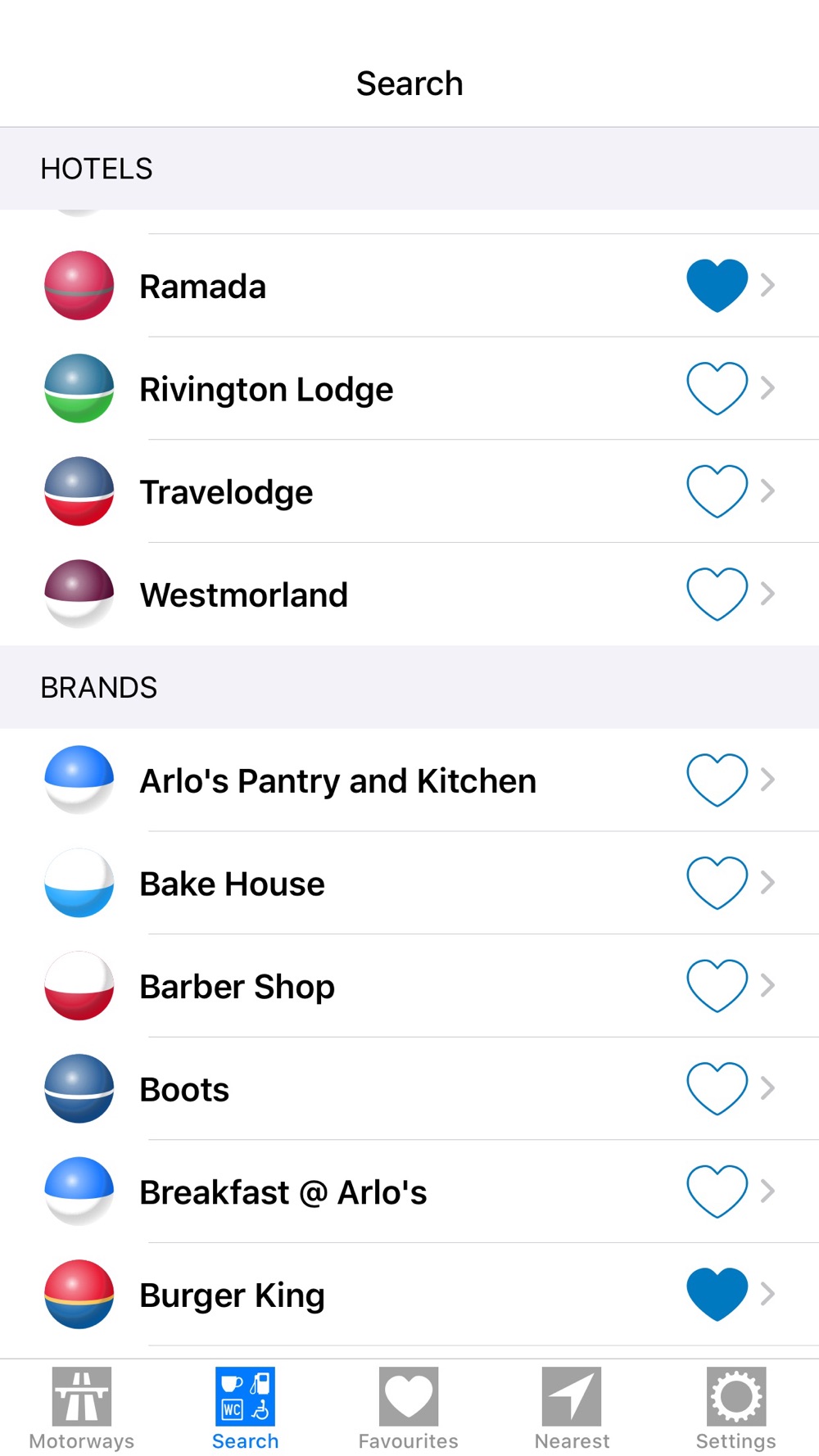Favourite Arlo's Pantry and Kitchen

coord(717,780)
